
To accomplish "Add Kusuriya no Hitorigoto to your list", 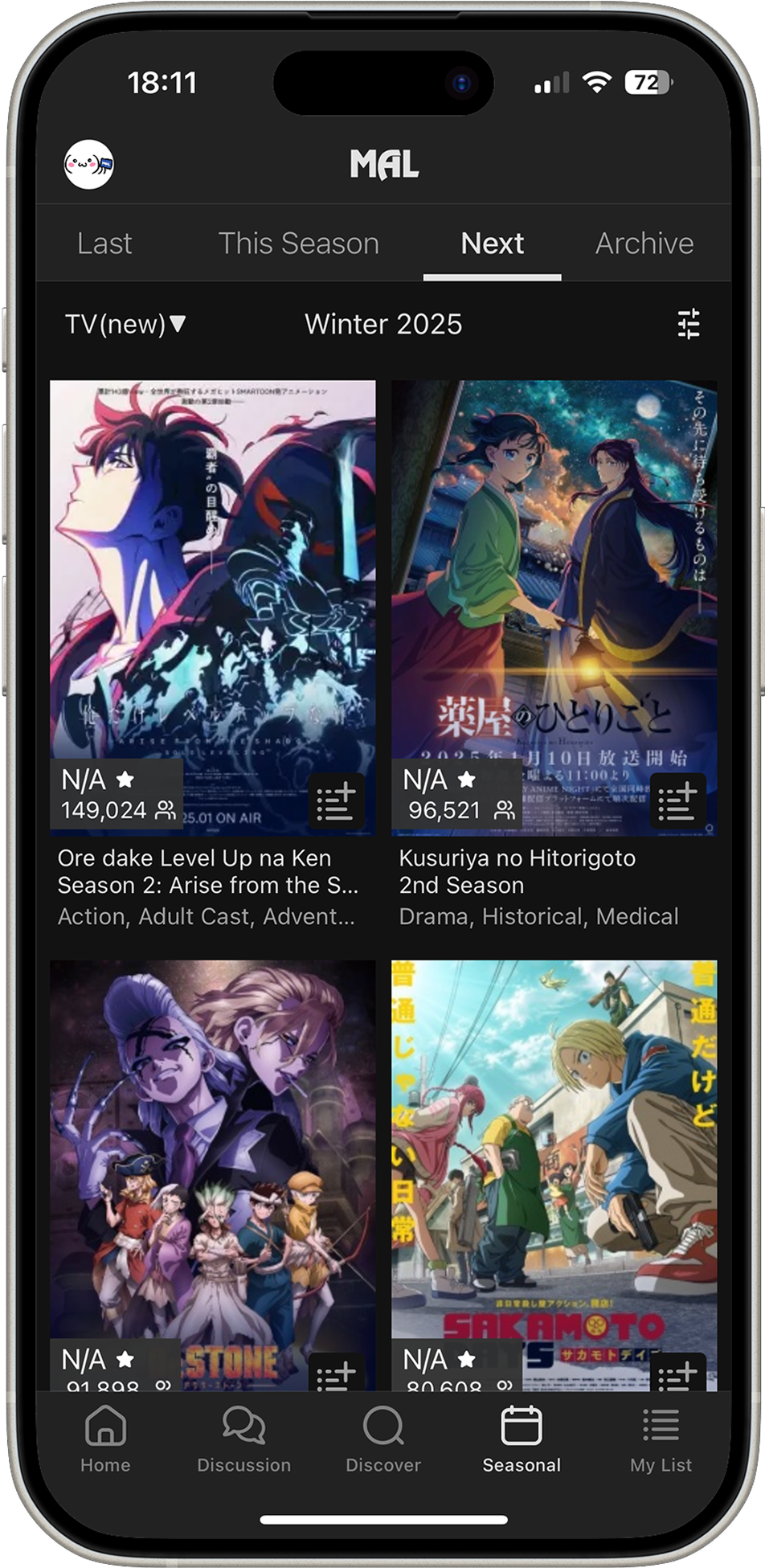I will [677, 801].
